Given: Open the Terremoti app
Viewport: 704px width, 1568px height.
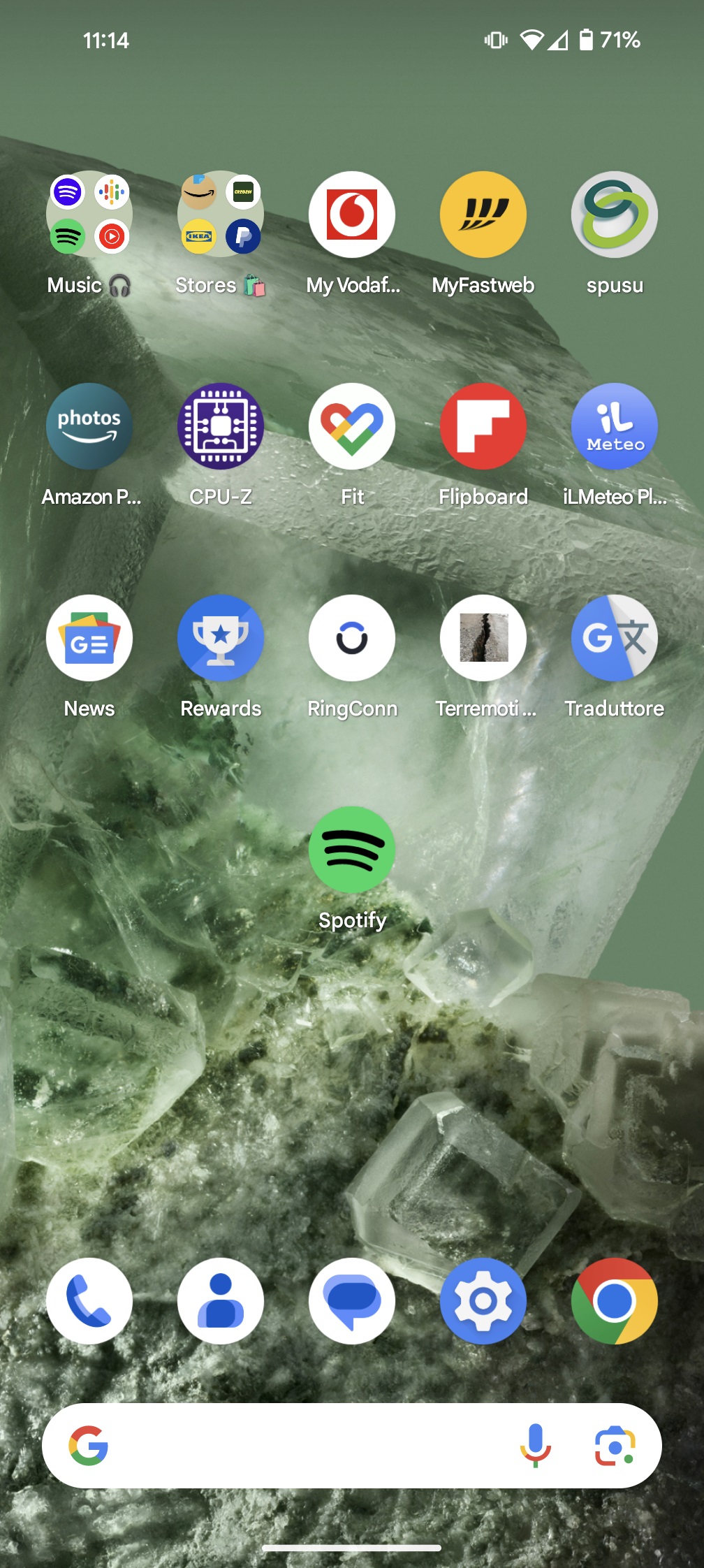Looking at the screenshot, I should point(483,638).
